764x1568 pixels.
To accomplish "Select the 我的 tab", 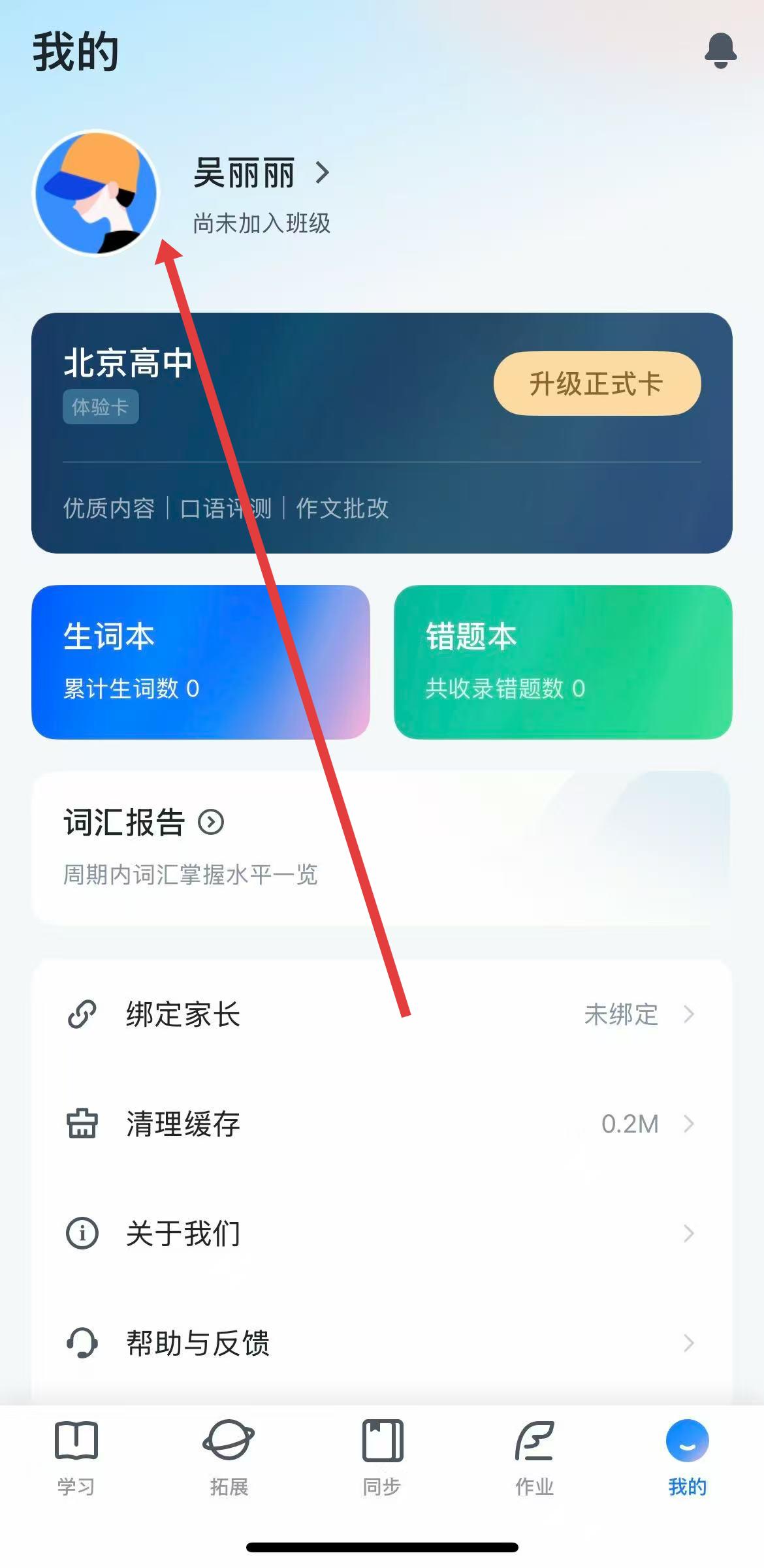I will [687, 1457].
